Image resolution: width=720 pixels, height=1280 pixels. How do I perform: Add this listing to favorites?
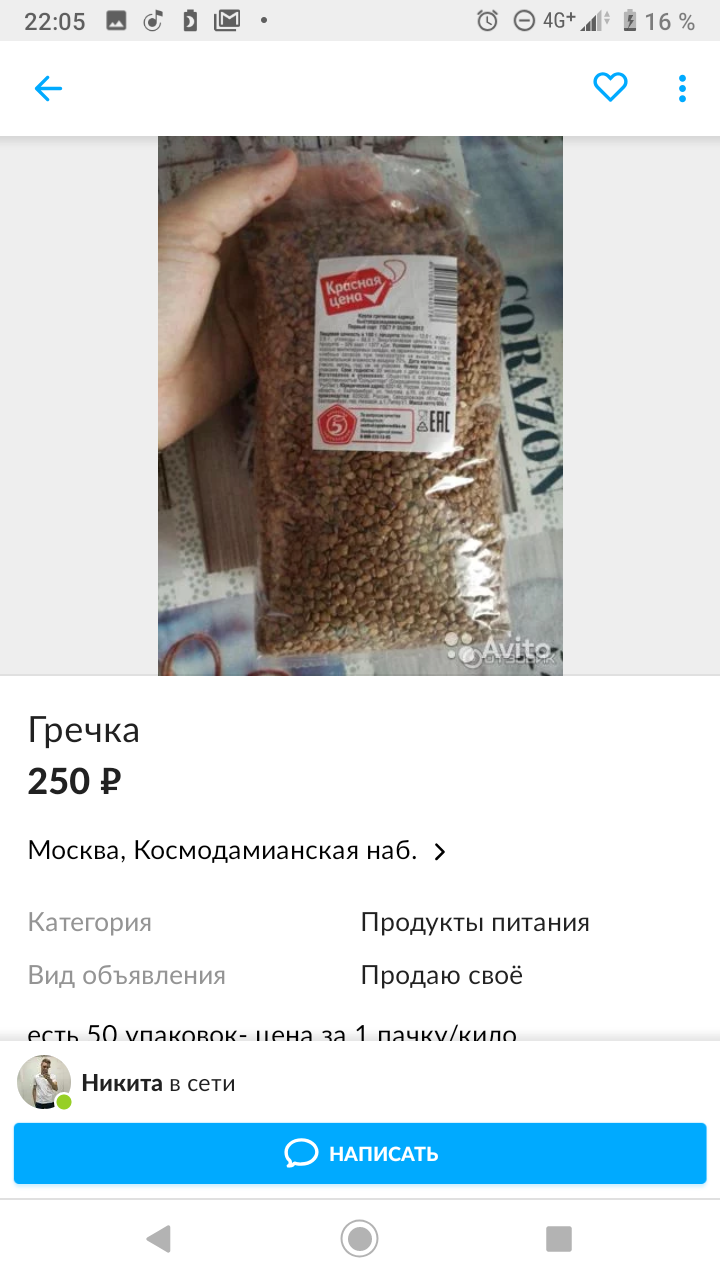[610, 88]
